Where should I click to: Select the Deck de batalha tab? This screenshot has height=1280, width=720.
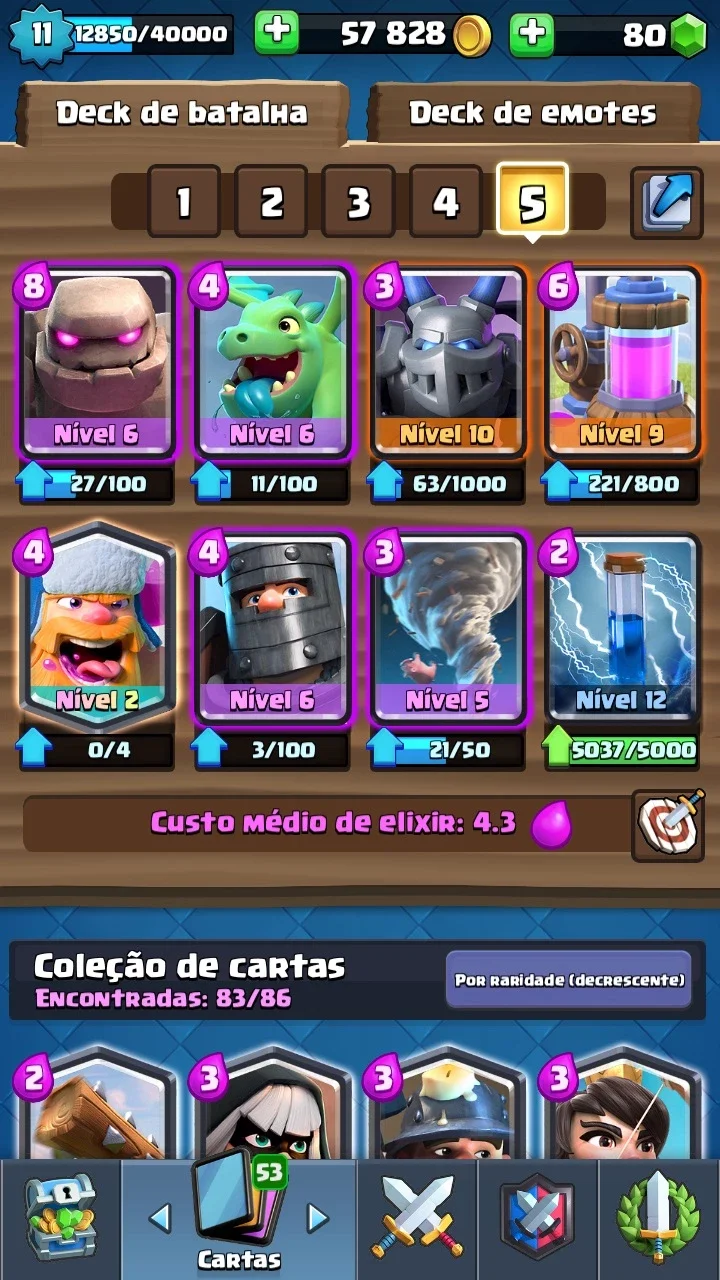click(182, 113)
